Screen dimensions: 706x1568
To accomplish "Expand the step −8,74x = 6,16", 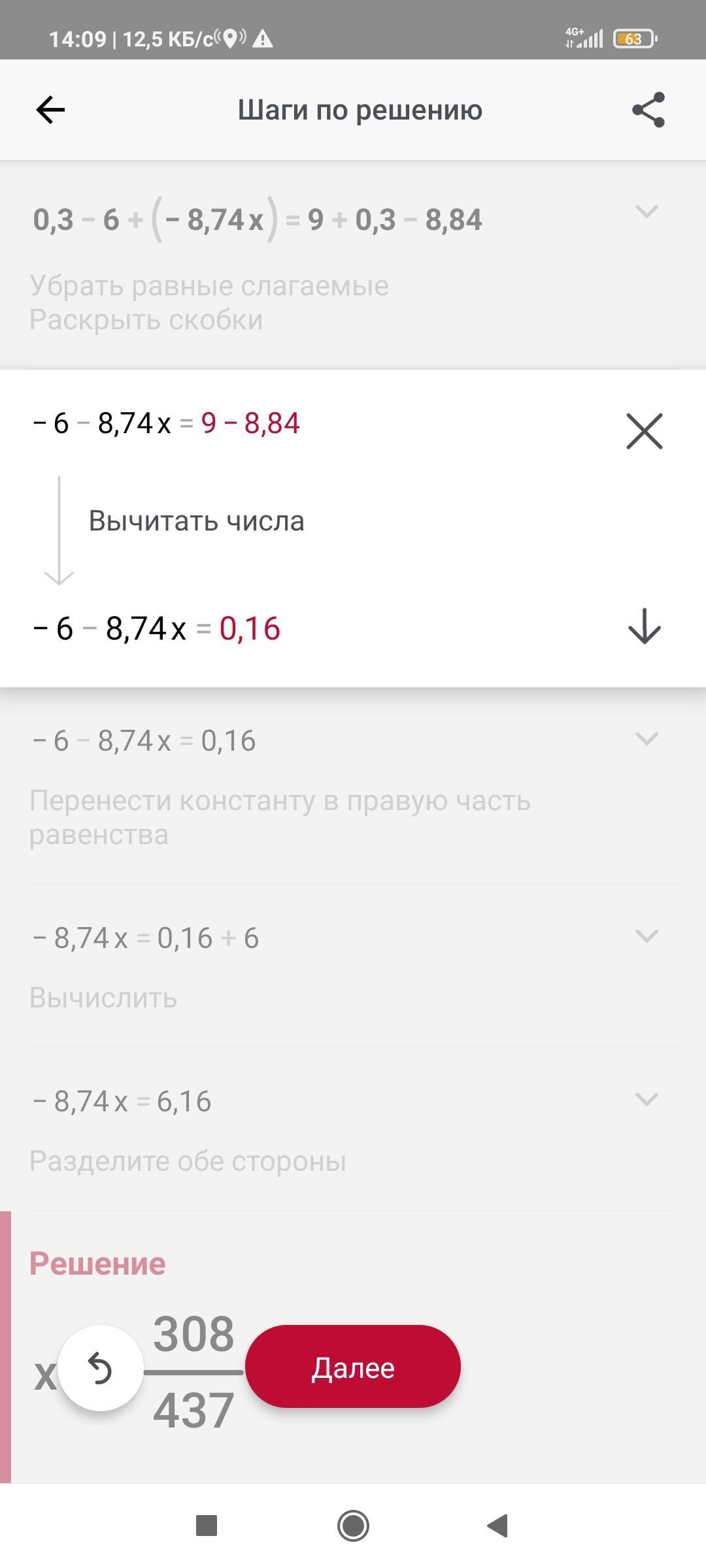I will (647, 1100).
